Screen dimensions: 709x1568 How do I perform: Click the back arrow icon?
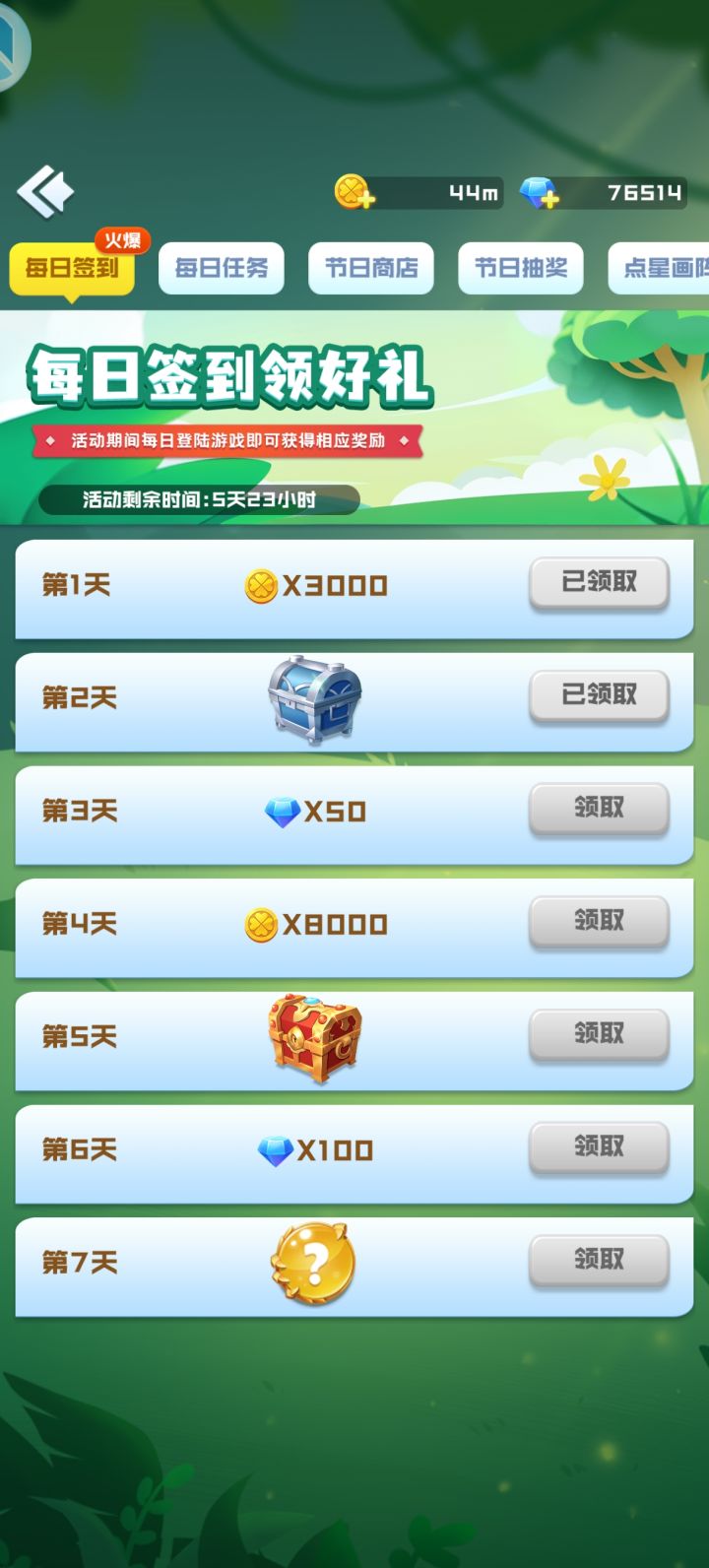[45, 191]
